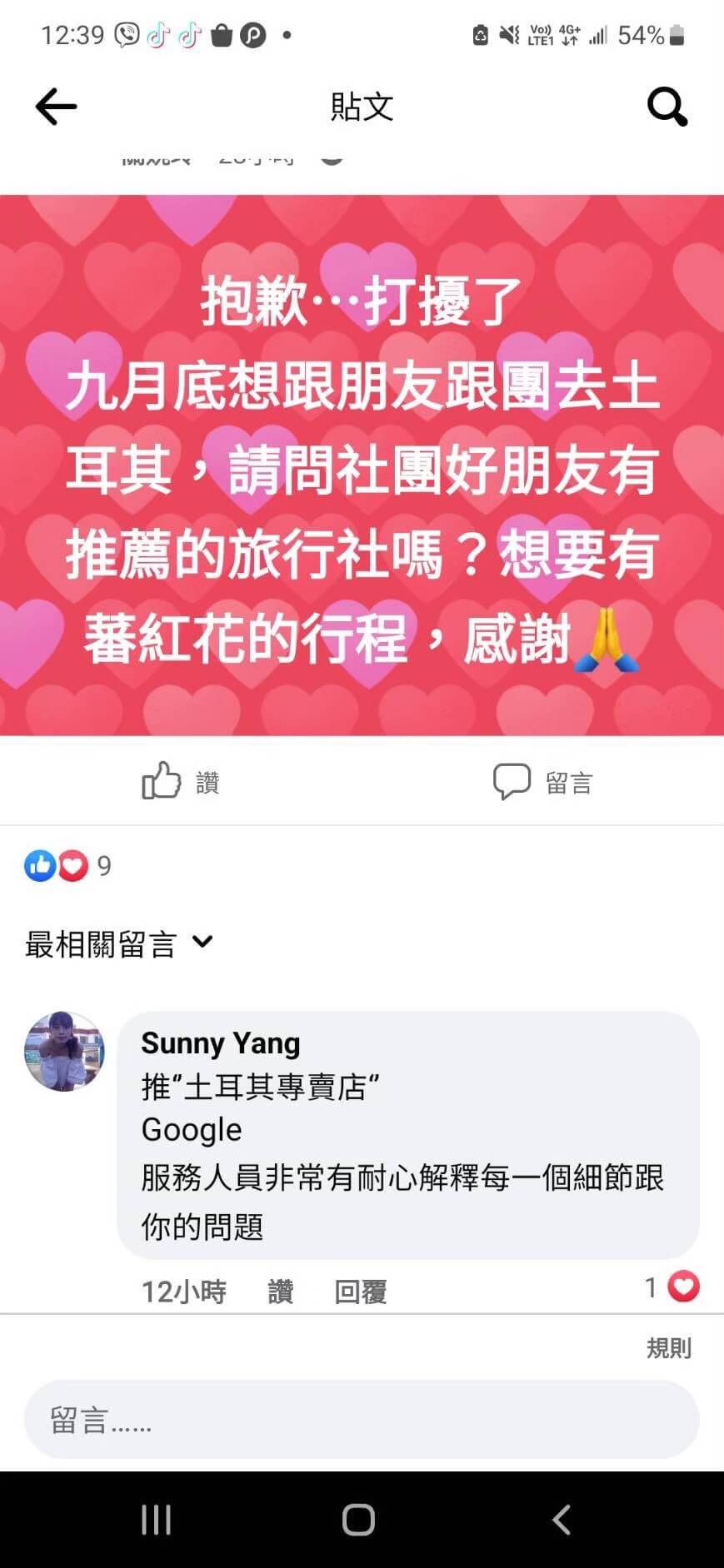Go to the system home screen
The height and width of the screenshot is (1568, 724).
(359, 1520)
